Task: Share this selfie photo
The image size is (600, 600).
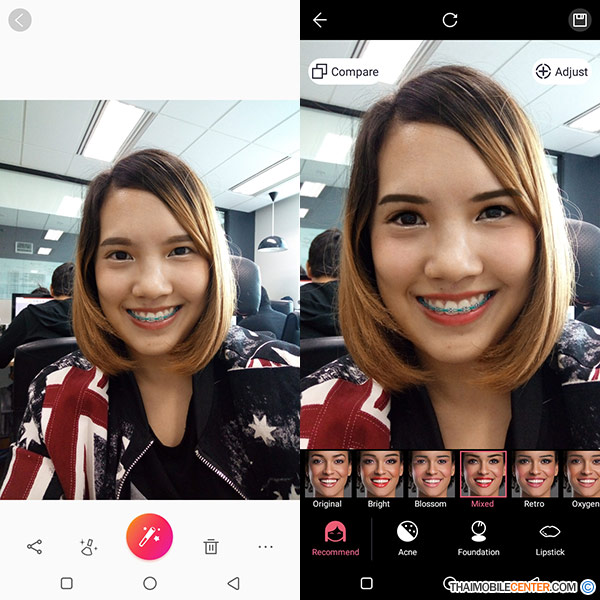Action: 34,546
